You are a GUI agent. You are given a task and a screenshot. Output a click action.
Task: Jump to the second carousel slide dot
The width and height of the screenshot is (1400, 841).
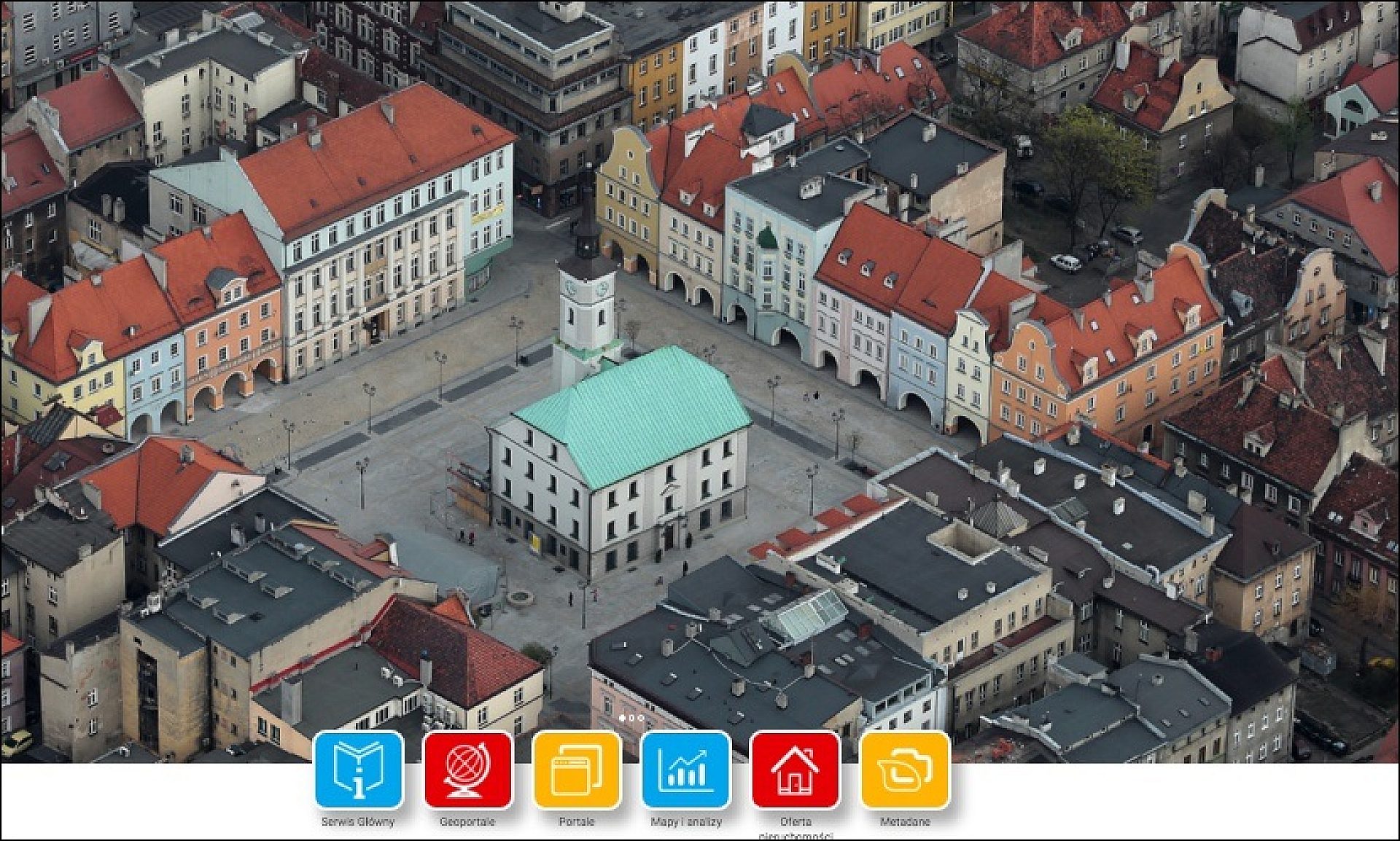click(x=631, y=719)
